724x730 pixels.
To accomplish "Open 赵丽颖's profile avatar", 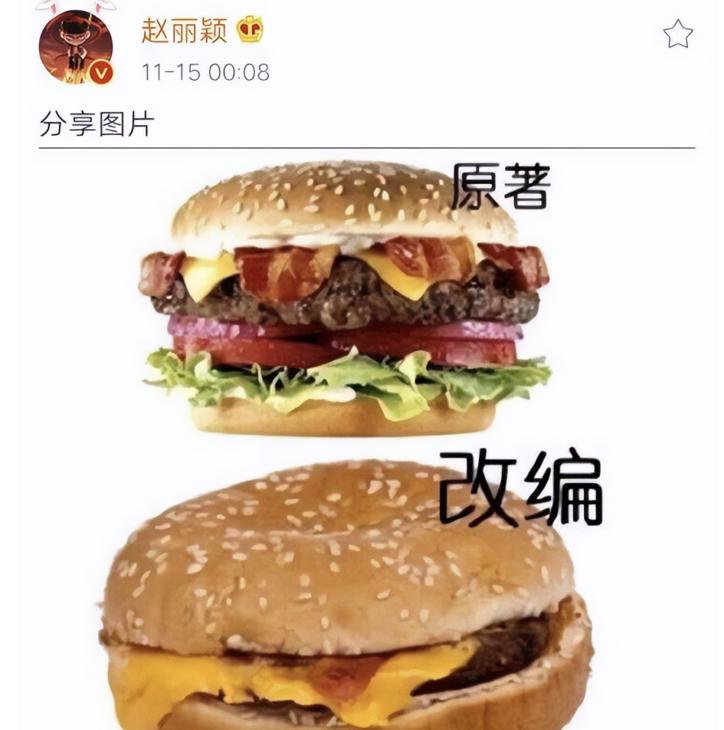I will [x=75, y=47].
